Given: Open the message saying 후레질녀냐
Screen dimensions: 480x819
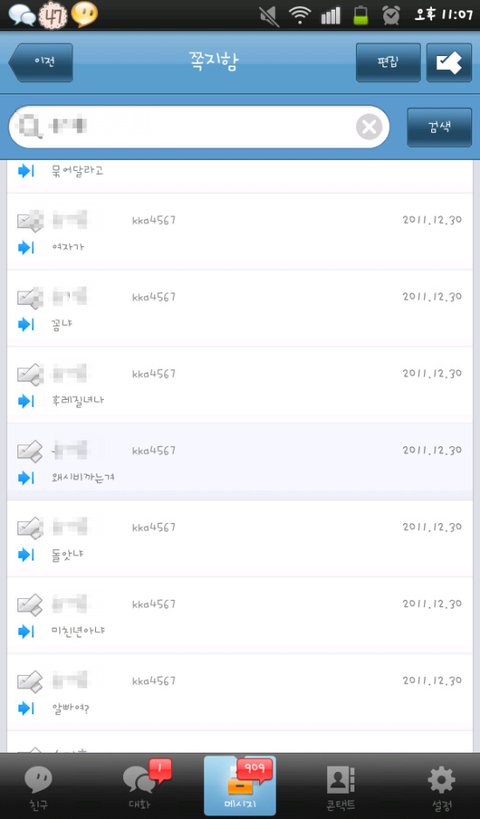Looking at the screenshot, I should click(240, 385).
